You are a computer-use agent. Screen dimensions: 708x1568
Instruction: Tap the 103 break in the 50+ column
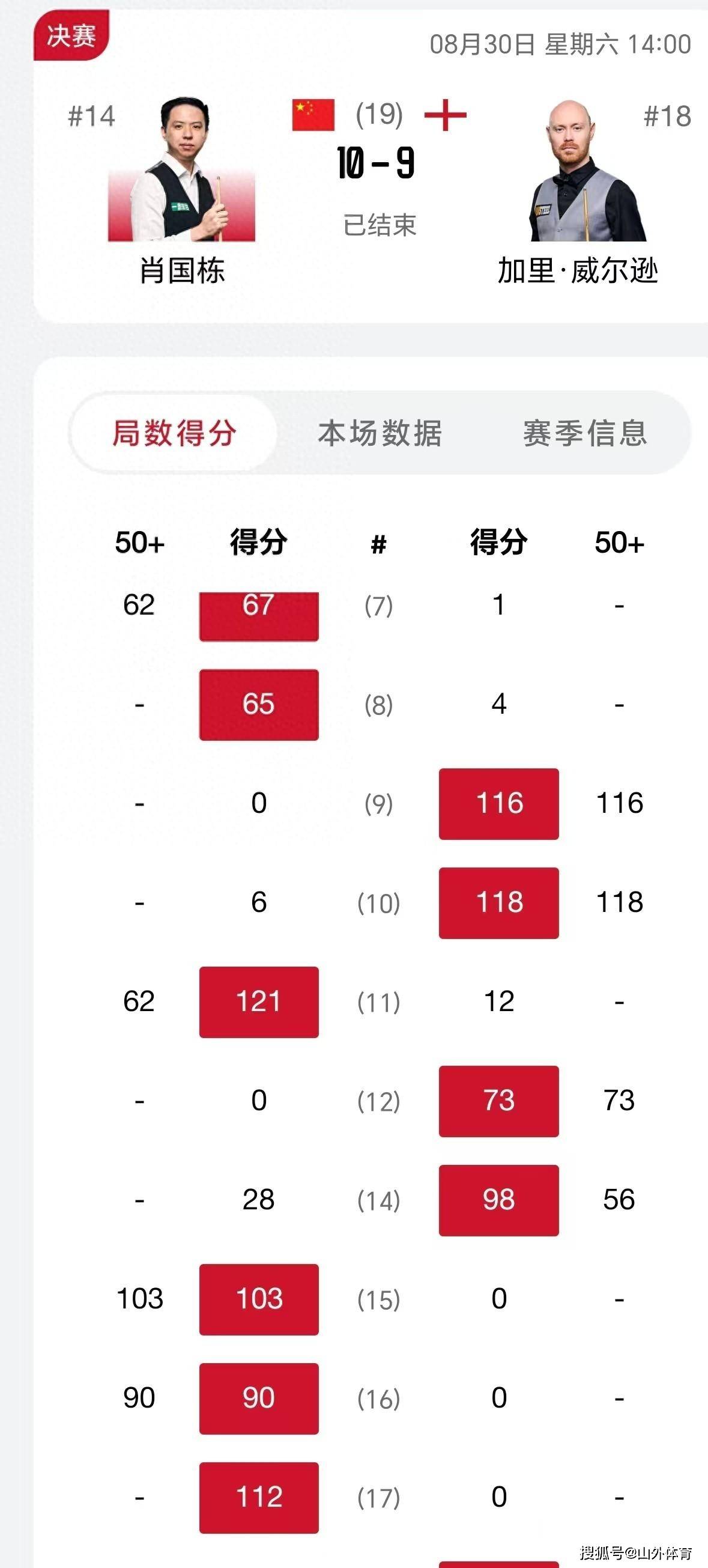tap(141, 1299)
